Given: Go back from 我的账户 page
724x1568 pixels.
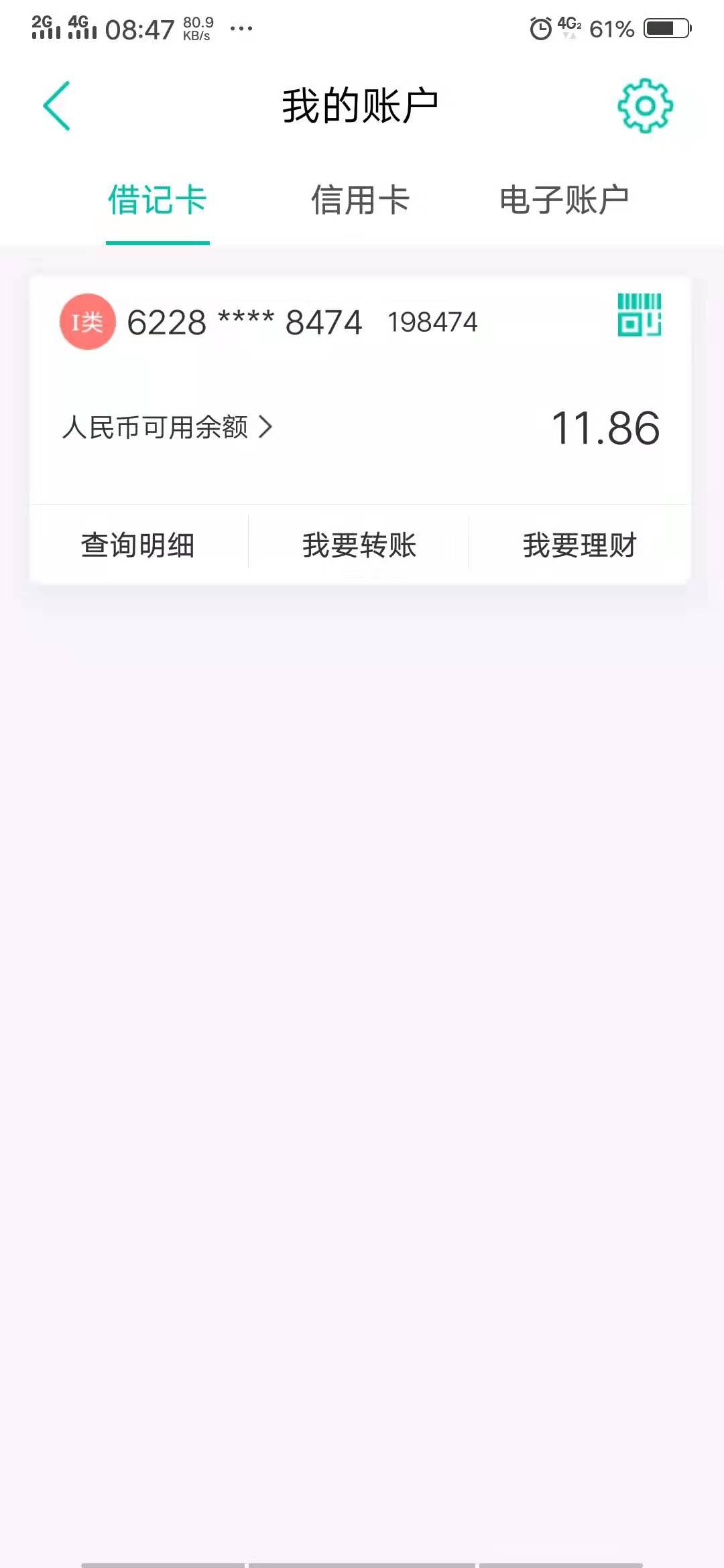Looking at the screenshot, I should (x=57, y=106).
